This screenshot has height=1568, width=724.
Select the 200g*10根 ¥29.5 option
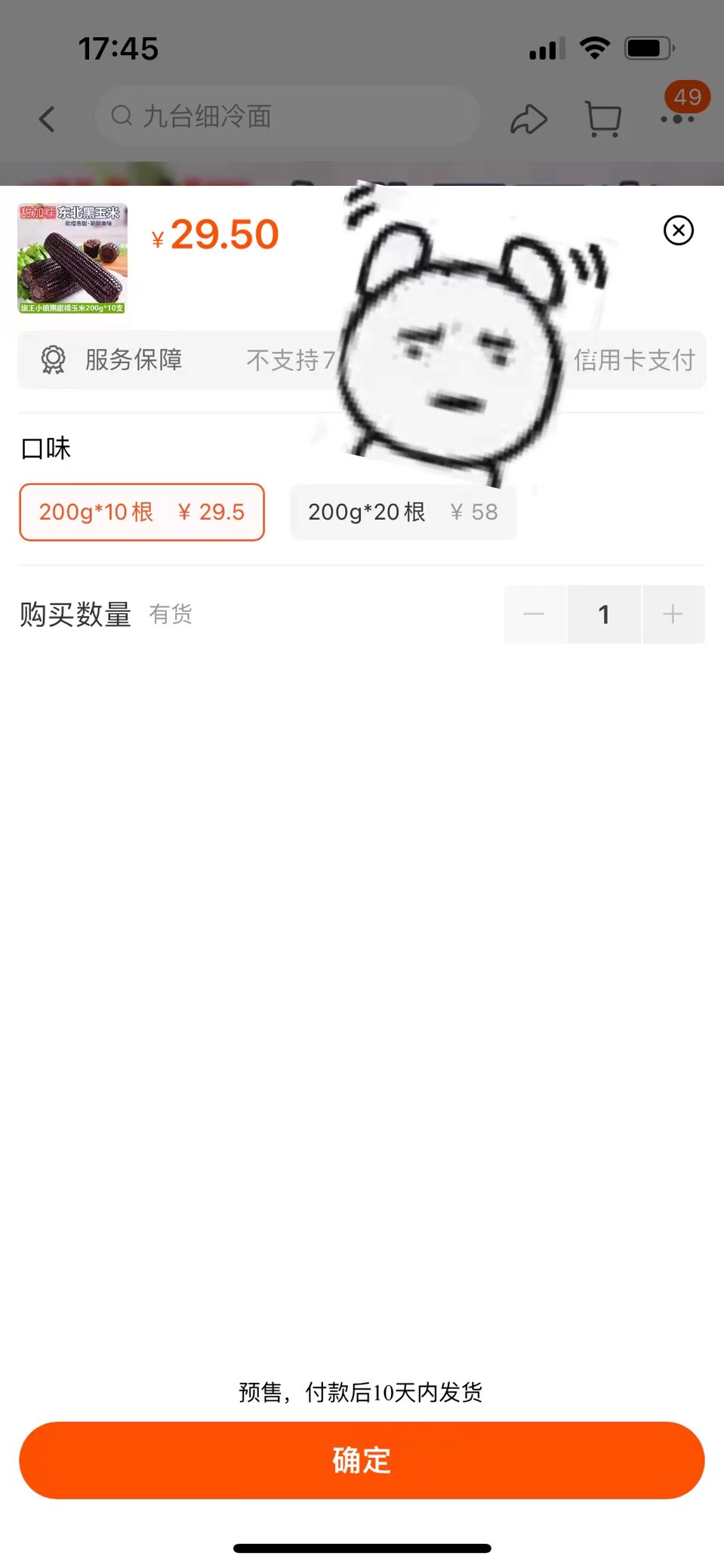(x=142, y=512)
